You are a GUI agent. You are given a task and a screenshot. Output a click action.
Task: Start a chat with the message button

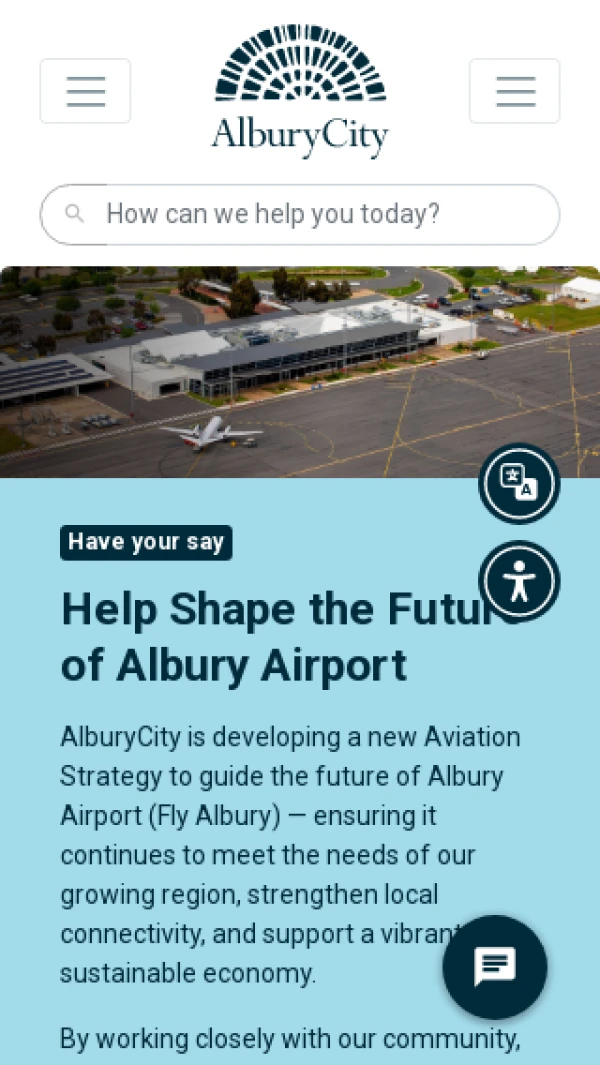point(495,966)
